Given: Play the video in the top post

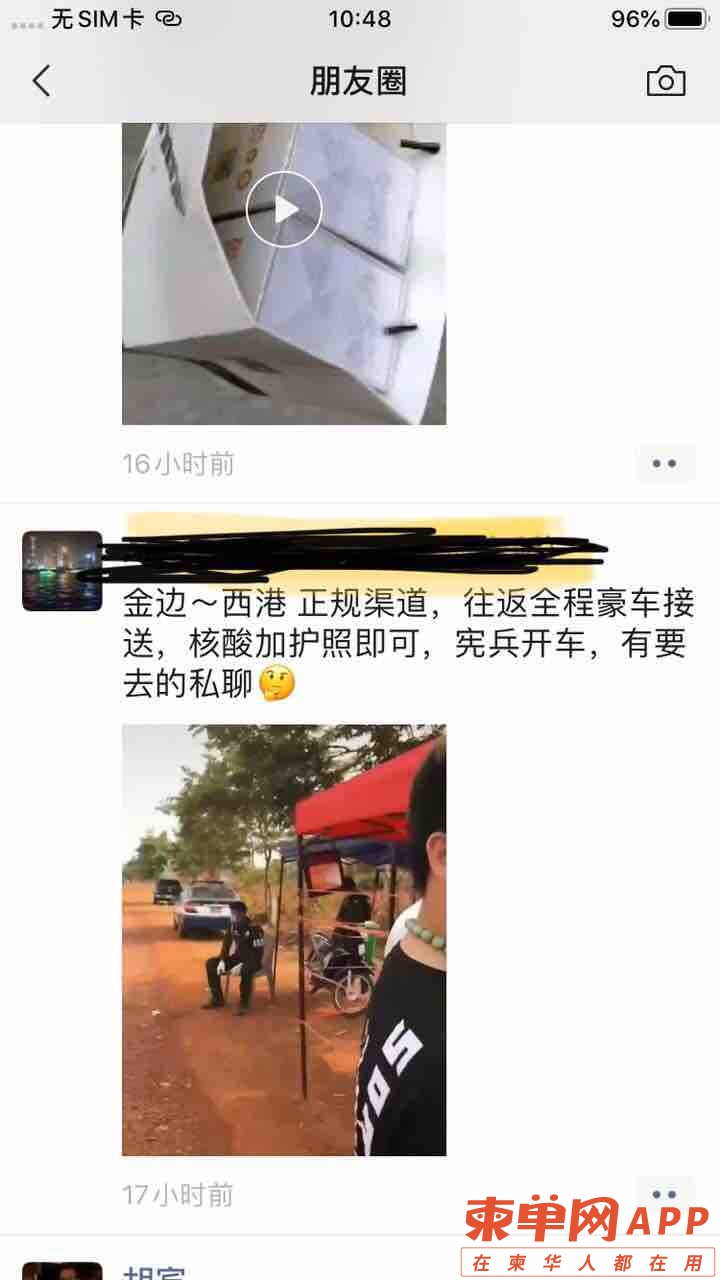Looking at the screenshot, I should [x=284, y=209].
